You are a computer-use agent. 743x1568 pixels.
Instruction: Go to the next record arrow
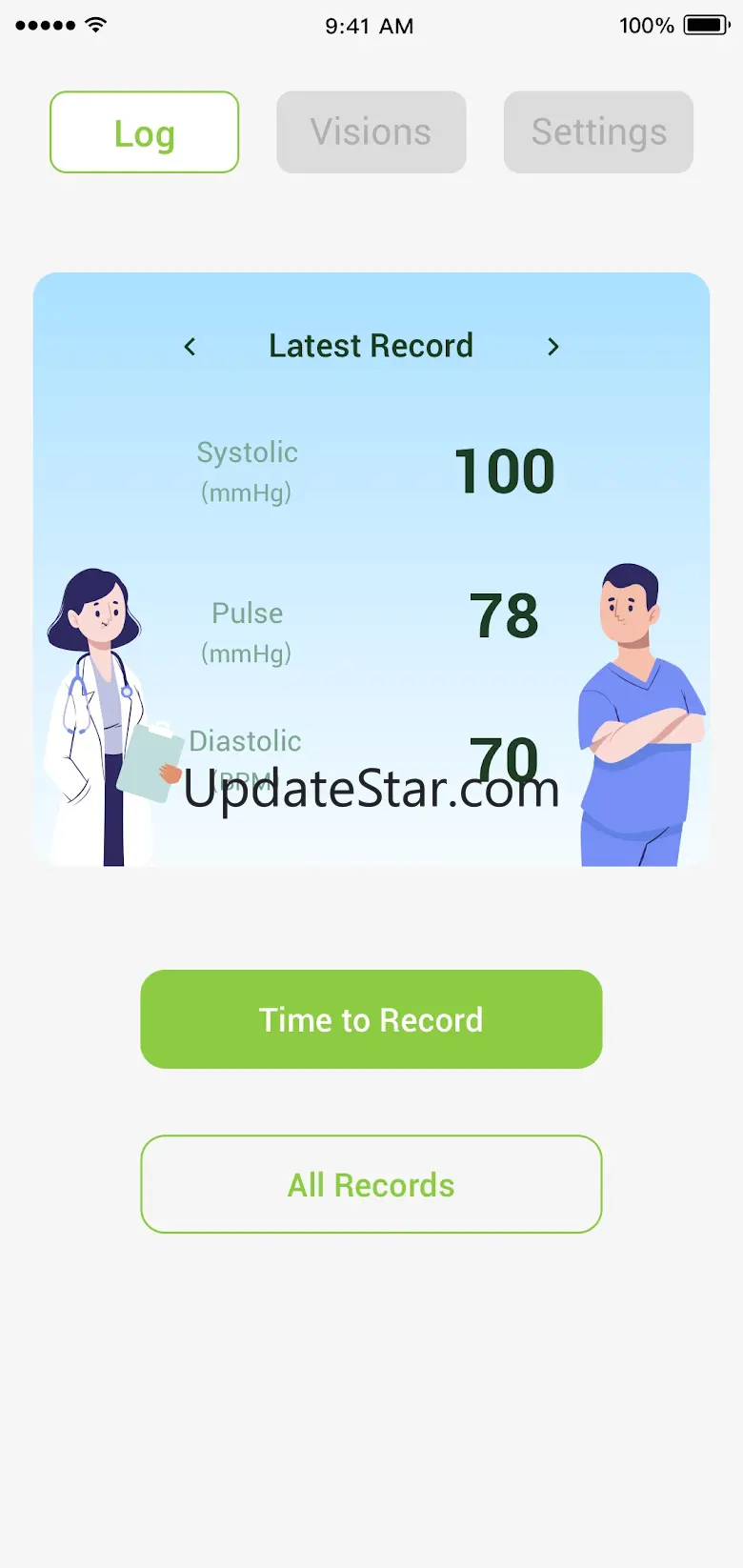tap(553, 347)
